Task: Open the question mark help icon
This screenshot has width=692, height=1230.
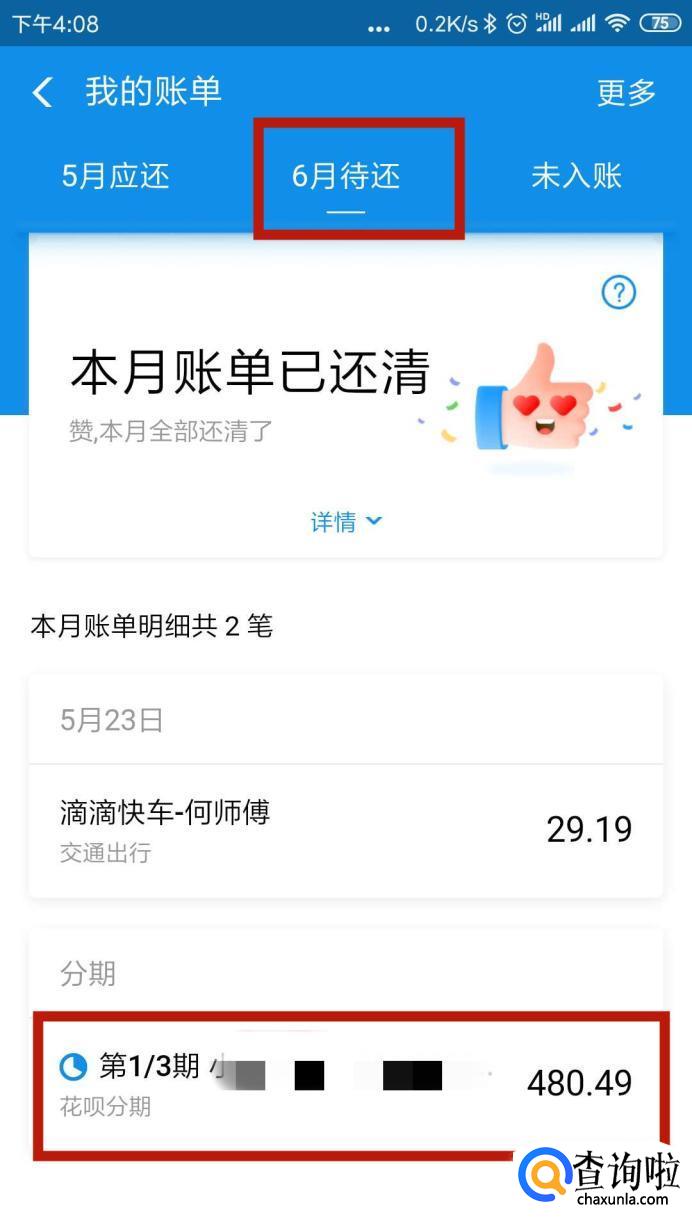Action: click(x=619, y=292)
